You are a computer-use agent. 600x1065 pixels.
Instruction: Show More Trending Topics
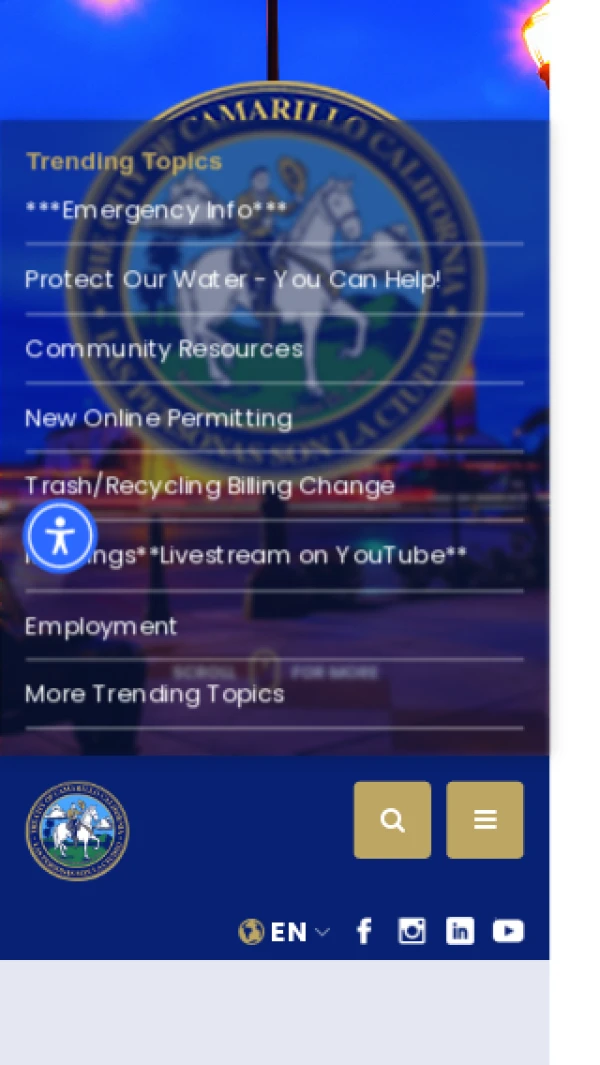(x=155, y=694)
